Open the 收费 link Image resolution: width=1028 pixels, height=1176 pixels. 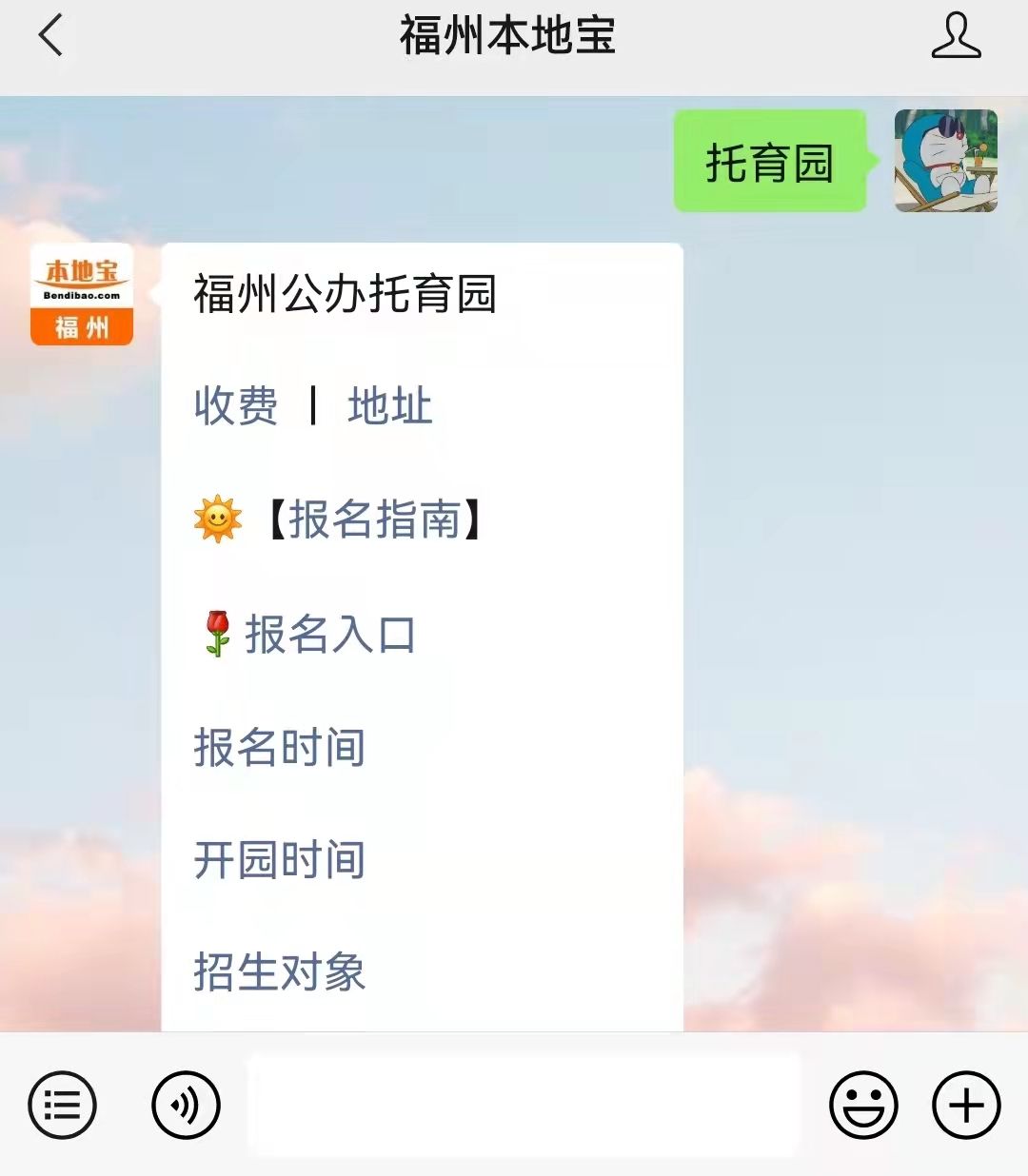coord(236,406)
